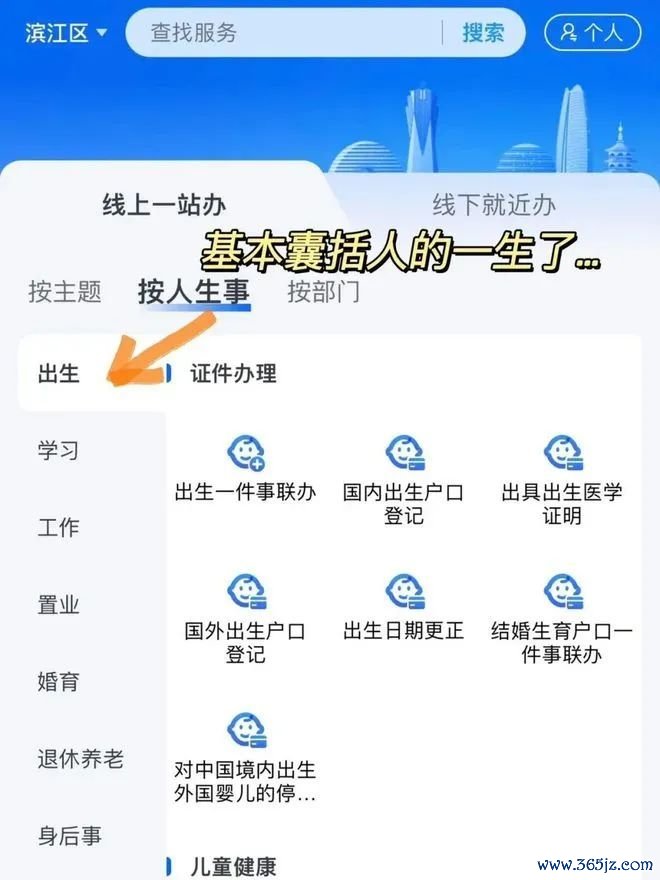The image size is (660, 880).
Task: Open the 个人 profile button
Action: tap(591, 32)
